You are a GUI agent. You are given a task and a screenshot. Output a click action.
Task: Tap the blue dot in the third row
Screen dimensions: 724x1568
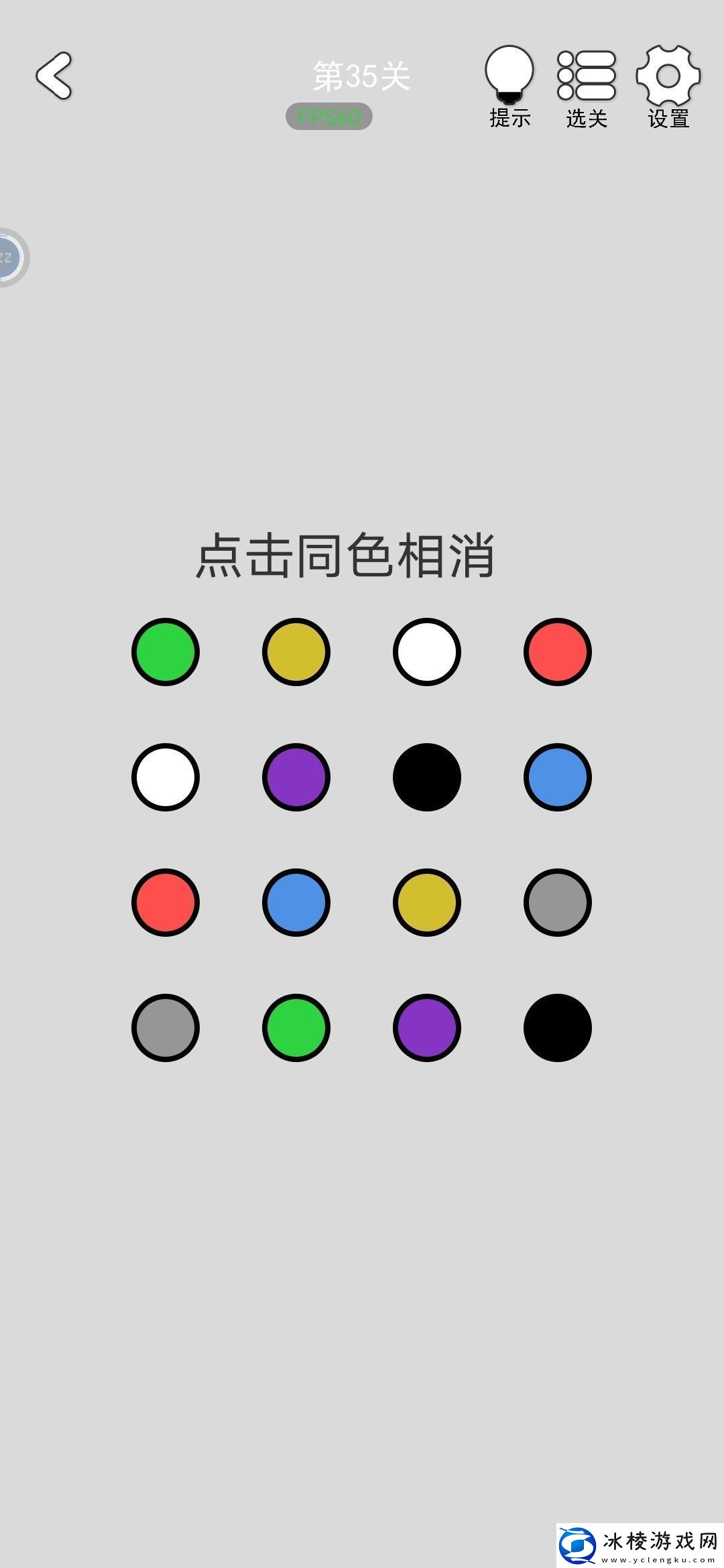pyautogui.click(x=296, y=901)
